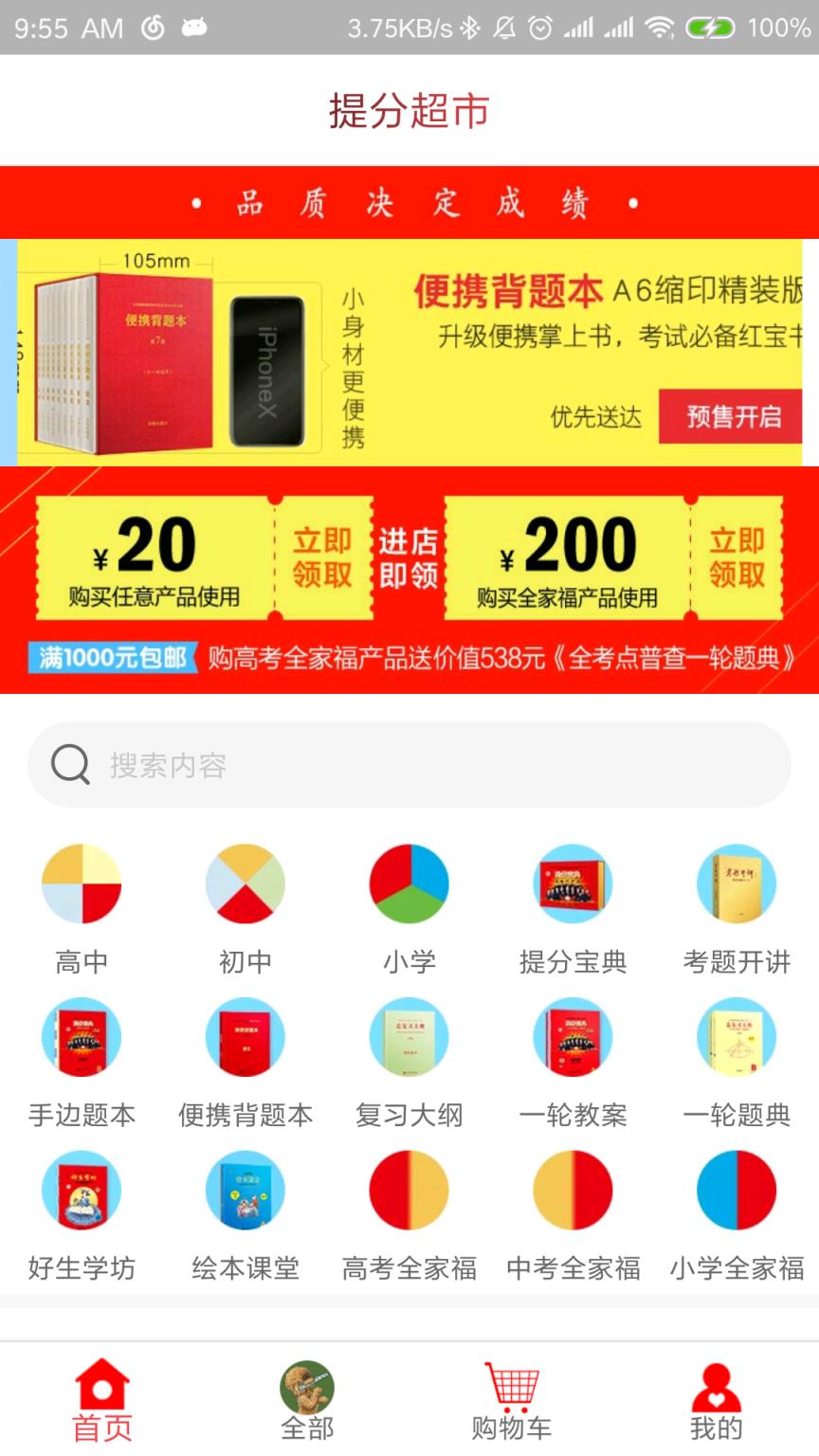Open the 一轮教案 category icon
Viewport: 819px width, 1456px height.
(573, 1037)
